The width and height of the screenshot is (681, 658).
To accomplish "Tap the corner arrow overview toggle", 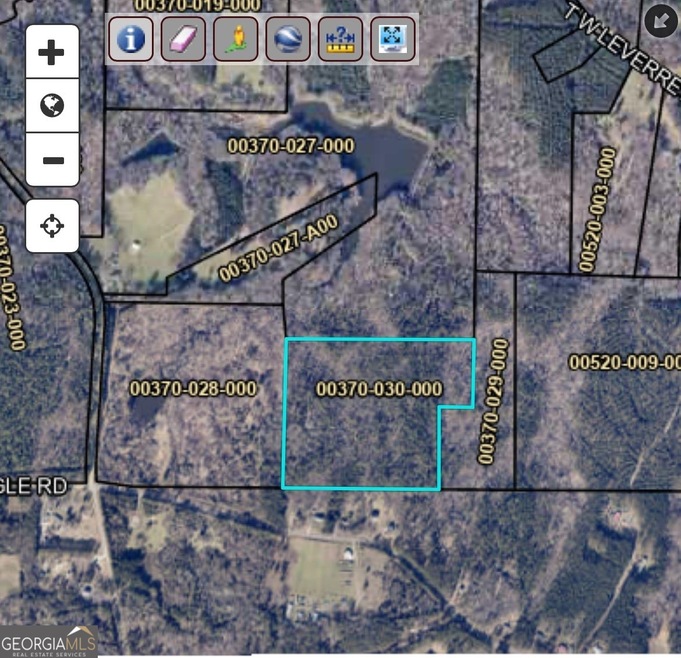I will coord(661,19).
